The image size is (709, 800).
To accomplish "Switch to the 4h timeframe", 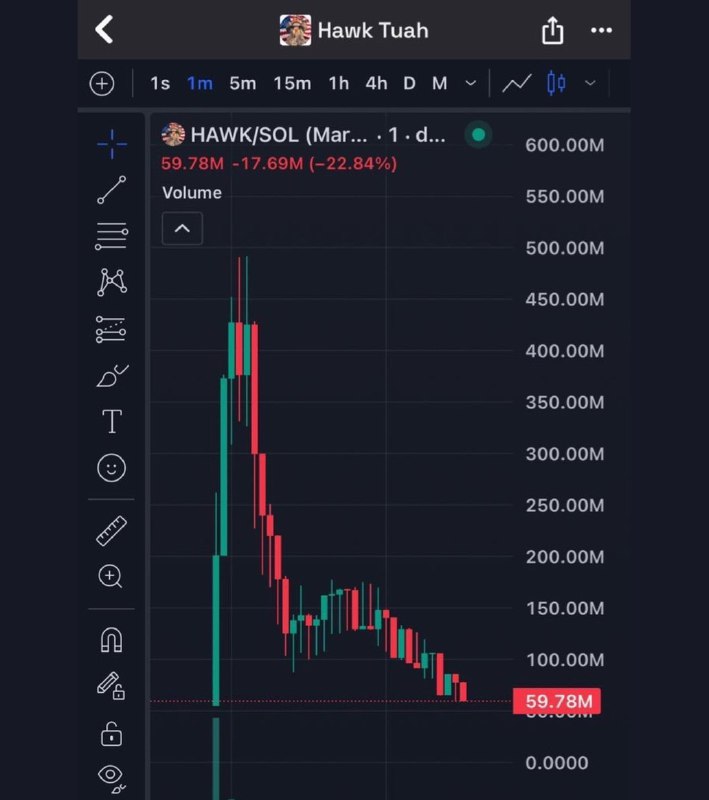I will pos(376,84).
